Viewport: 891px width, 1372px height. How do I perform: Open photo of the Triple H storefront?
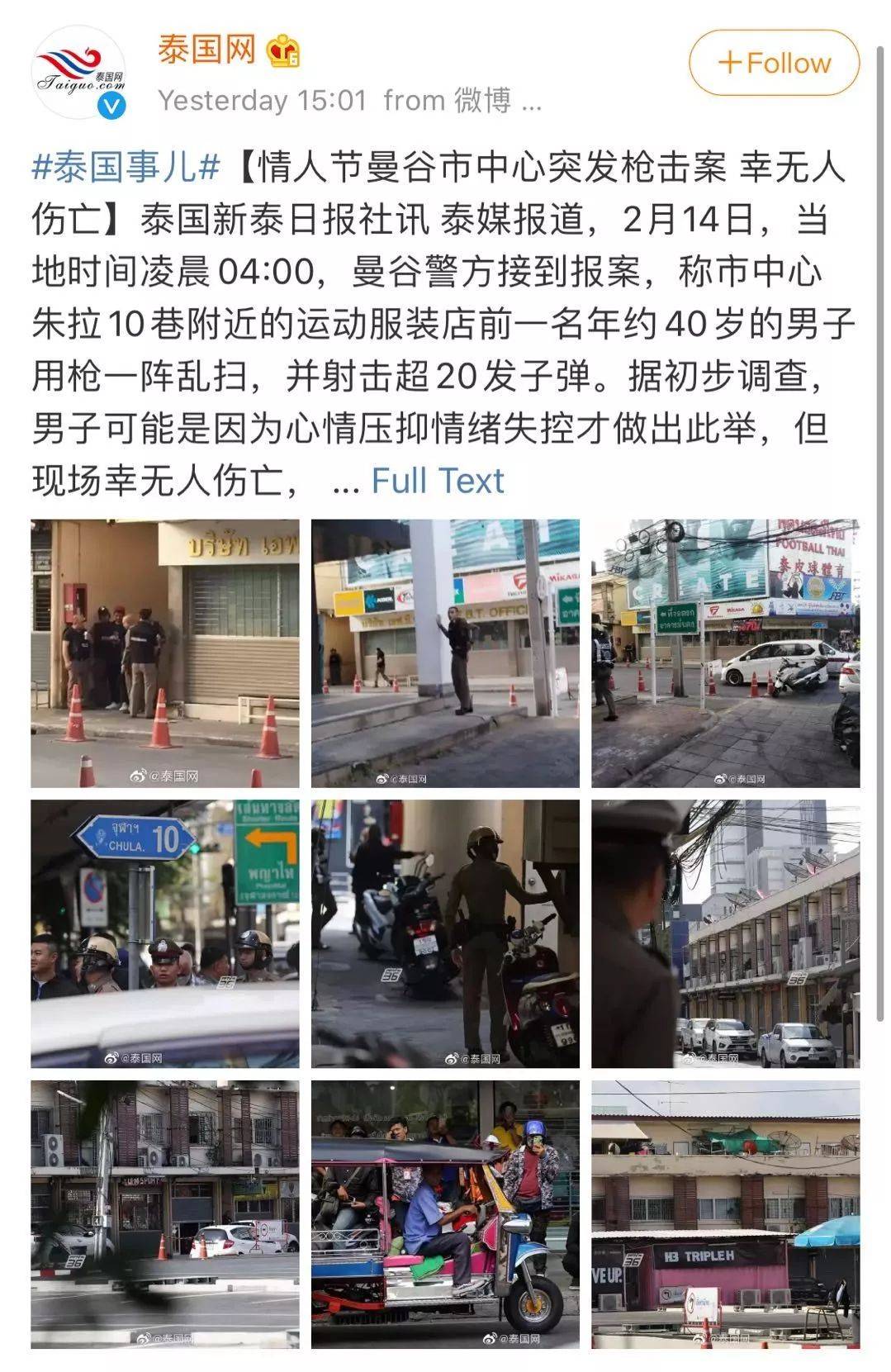(x=725, y=1214)
